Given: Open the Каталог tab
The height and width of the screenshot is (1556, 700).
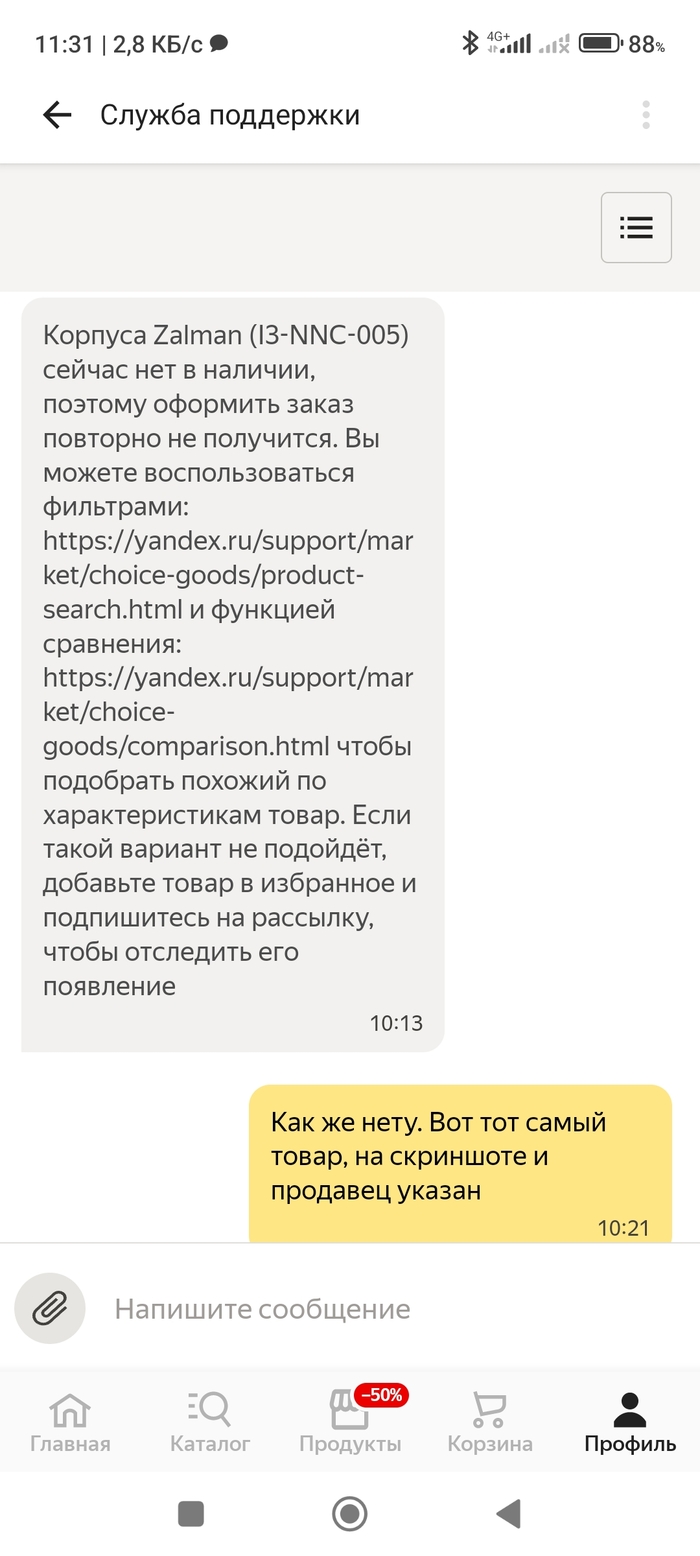Looking at the screenshot, I should 210,1422.
